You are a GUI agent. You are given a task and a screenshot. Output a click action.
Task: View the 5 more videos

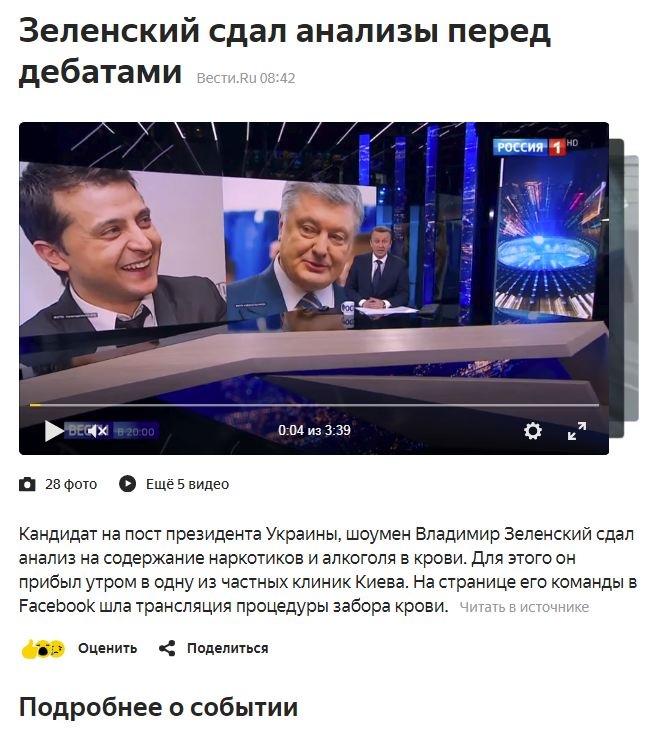pos(174,484)
